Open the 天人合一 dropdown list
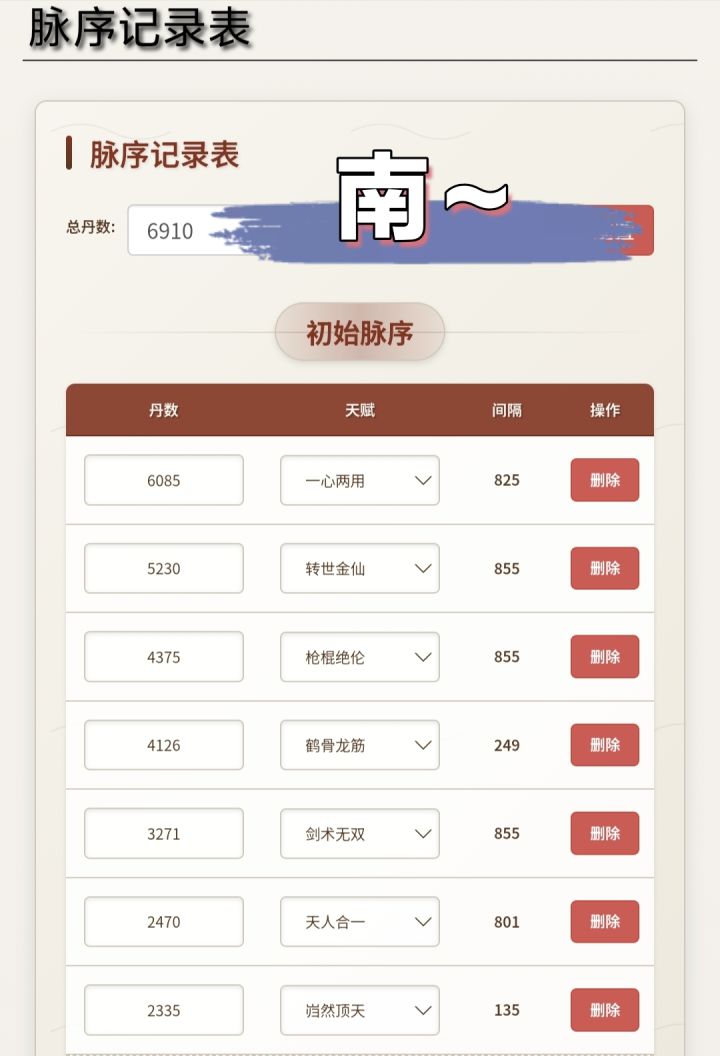720x1056 pixels. tap(359, 921)
